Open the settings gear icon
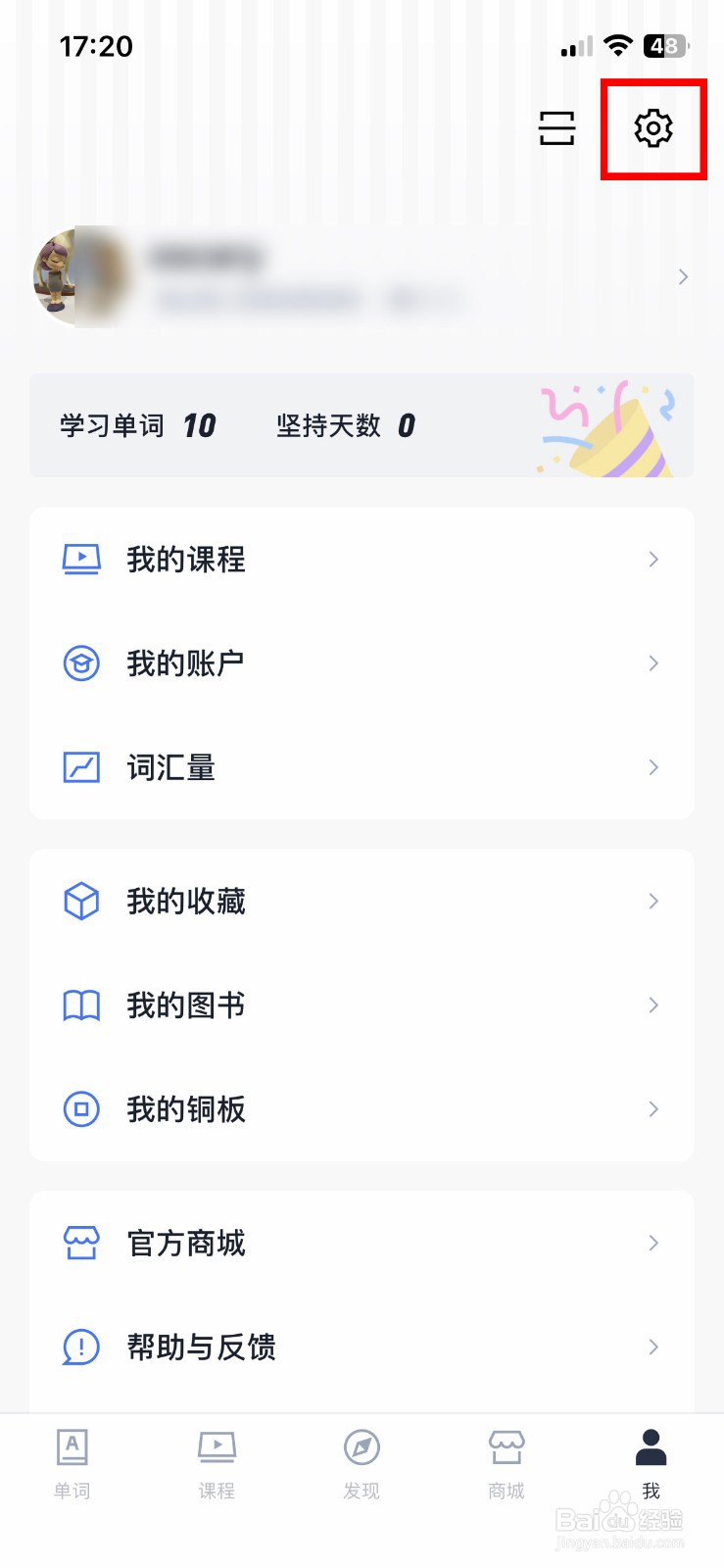Screen dimensions: 724x1568 (653, 128)
